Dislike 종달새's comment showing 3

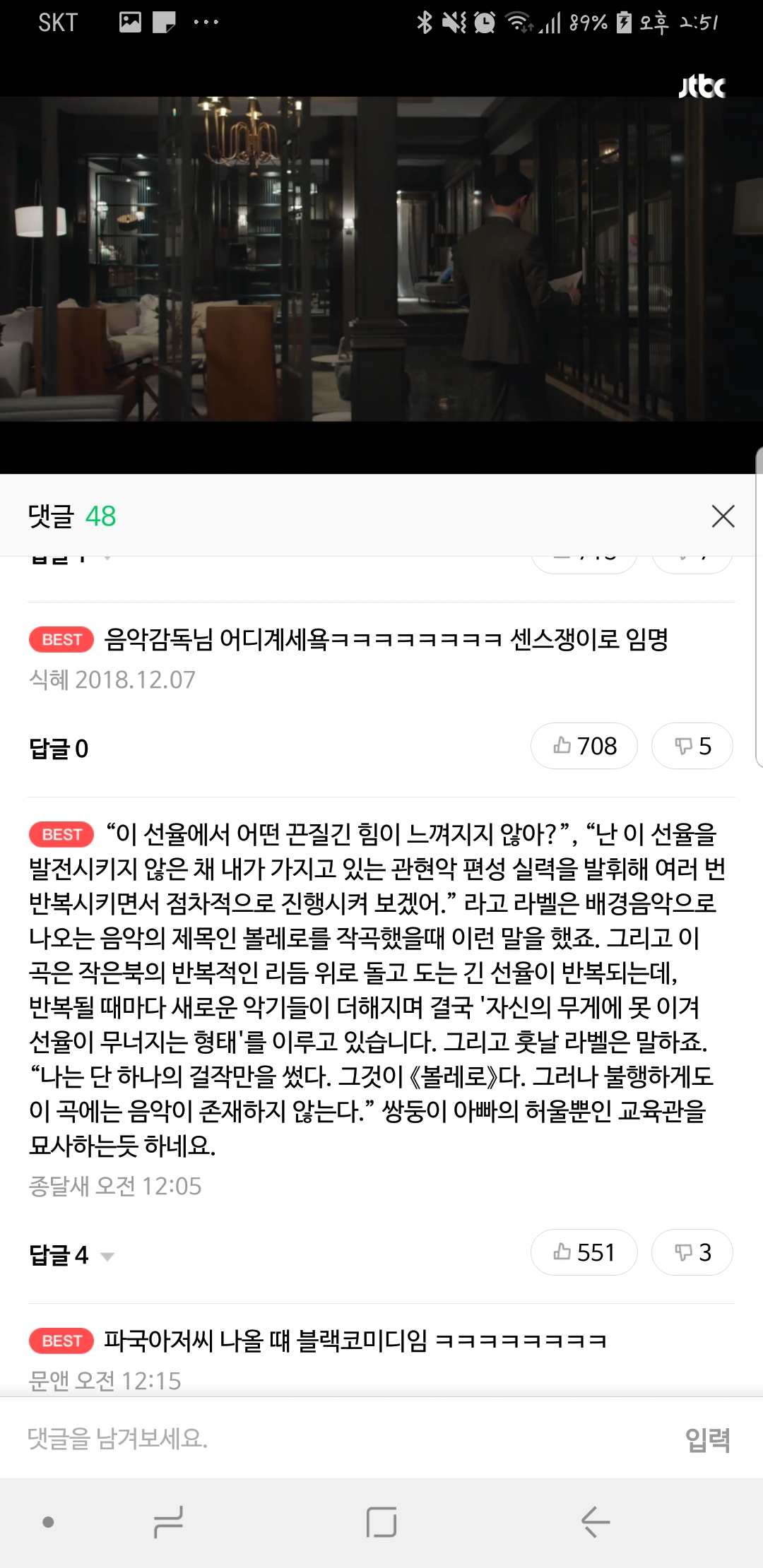click(692, 1252)
